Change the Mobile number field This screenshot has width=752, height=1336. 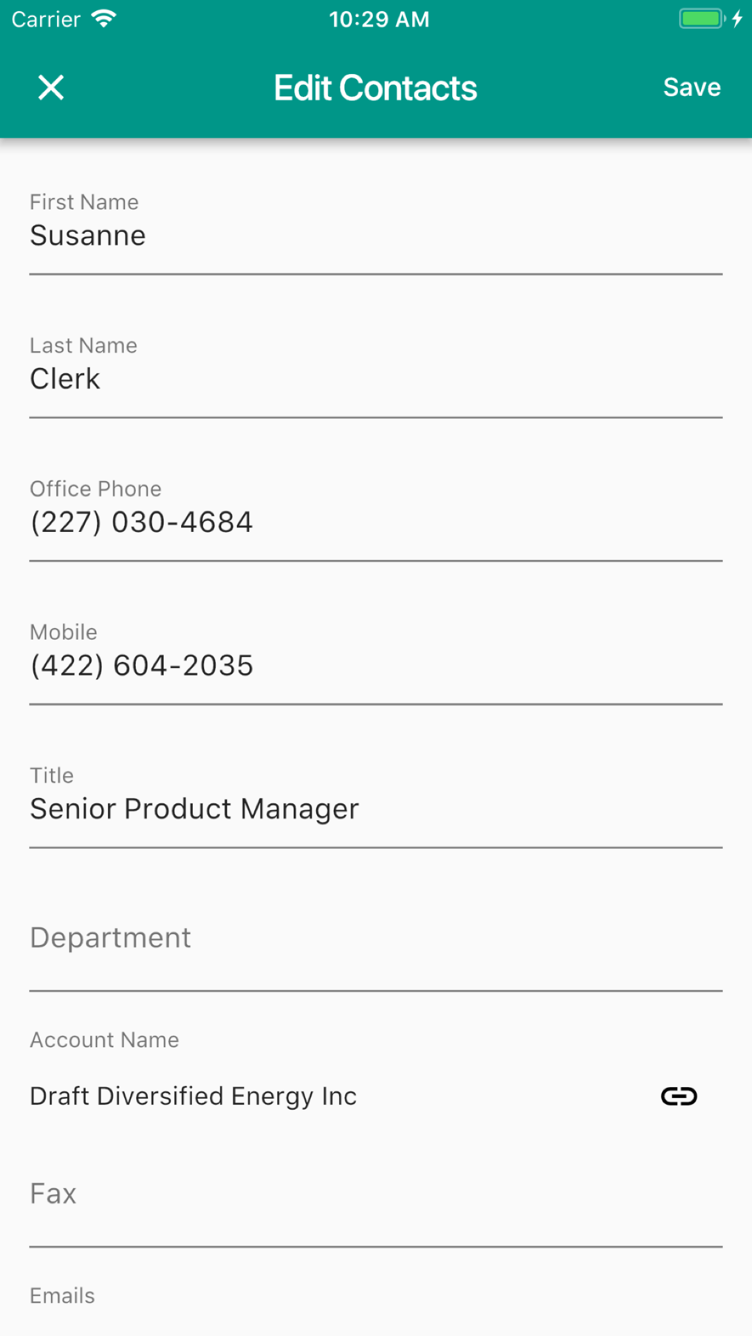376,663
